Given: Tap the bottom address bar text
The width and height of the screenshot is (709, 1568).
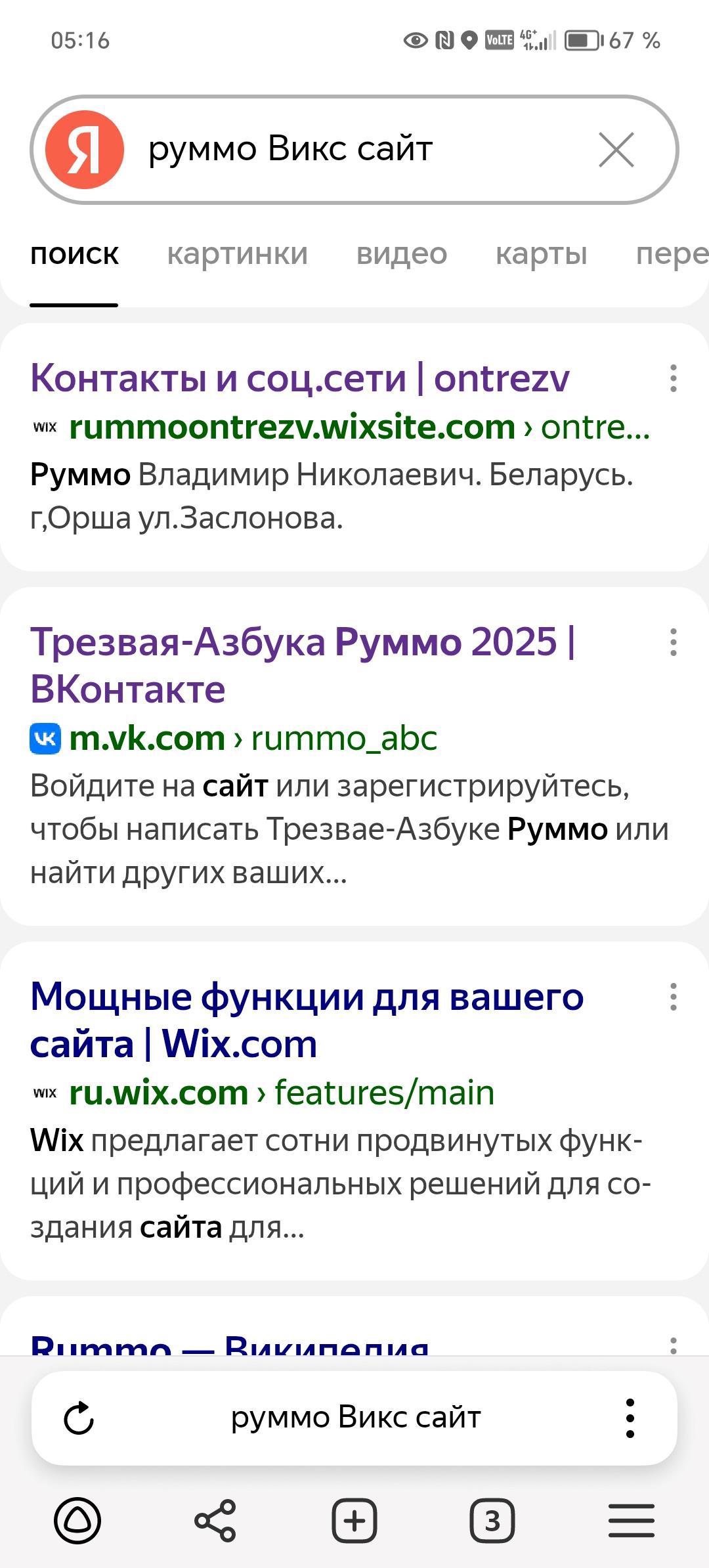Looking at the screenshot, I should 355,1418.
